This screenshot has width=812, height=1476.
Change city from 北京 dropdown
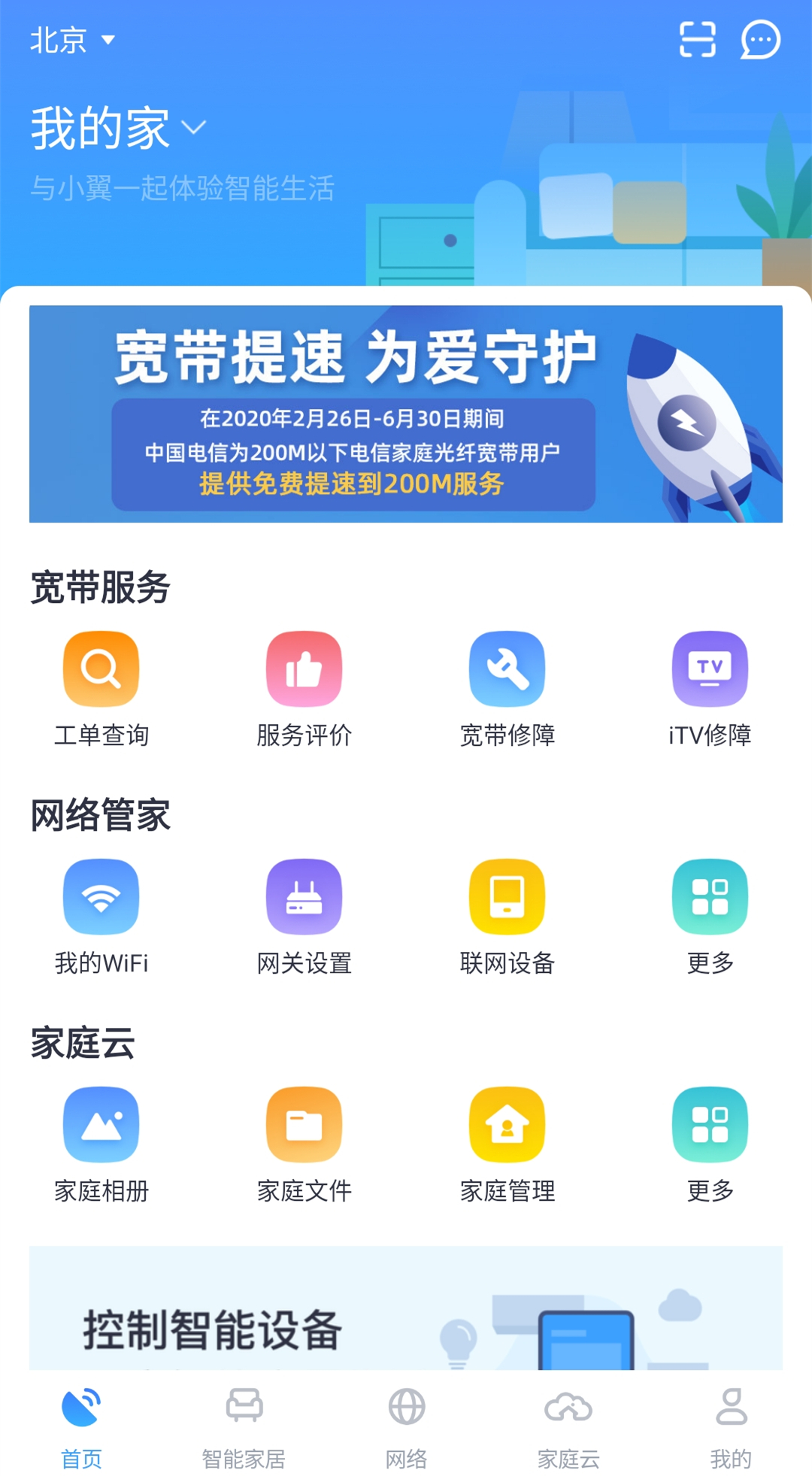(72, 40)
